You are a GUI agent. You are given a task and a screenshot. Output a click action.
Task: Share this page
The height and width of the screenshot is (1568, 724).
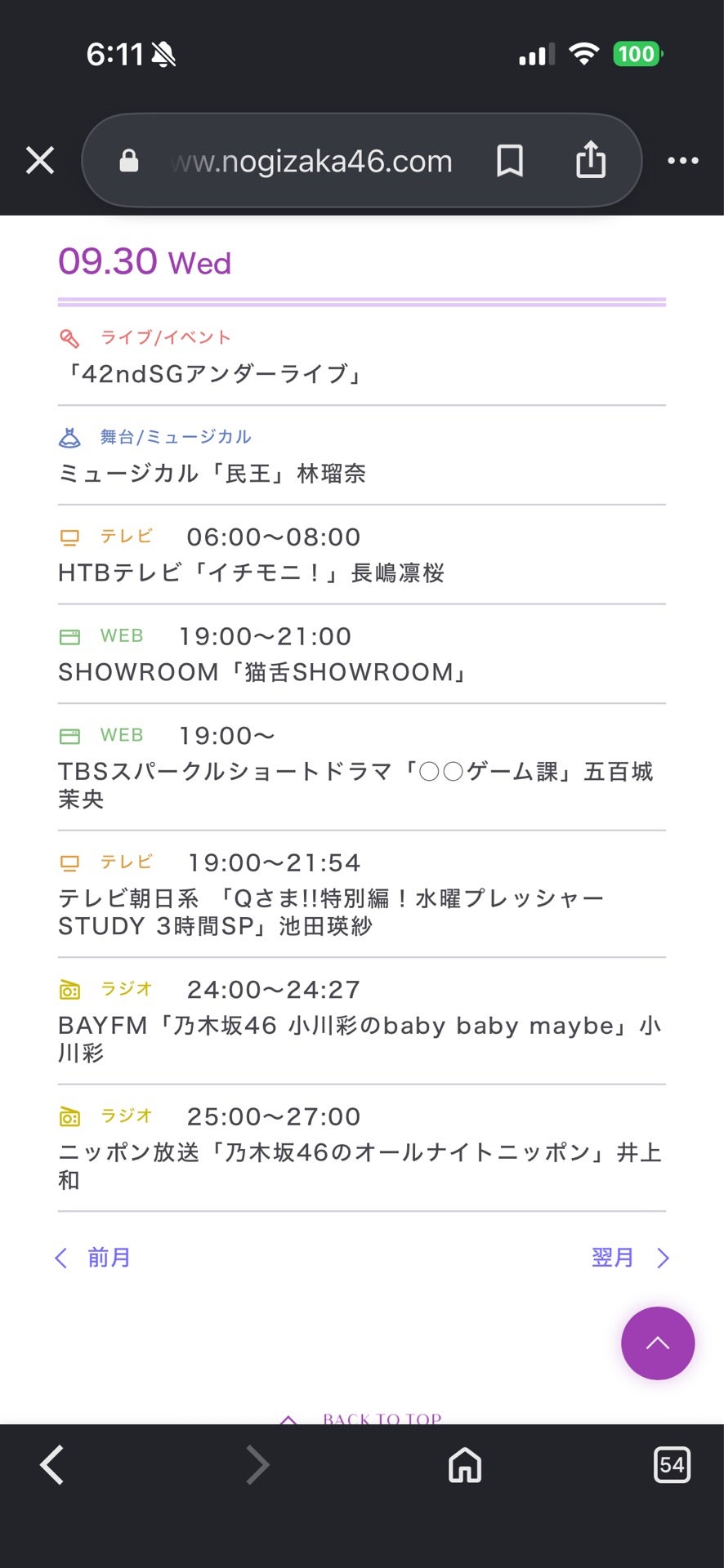coord(591,159)
